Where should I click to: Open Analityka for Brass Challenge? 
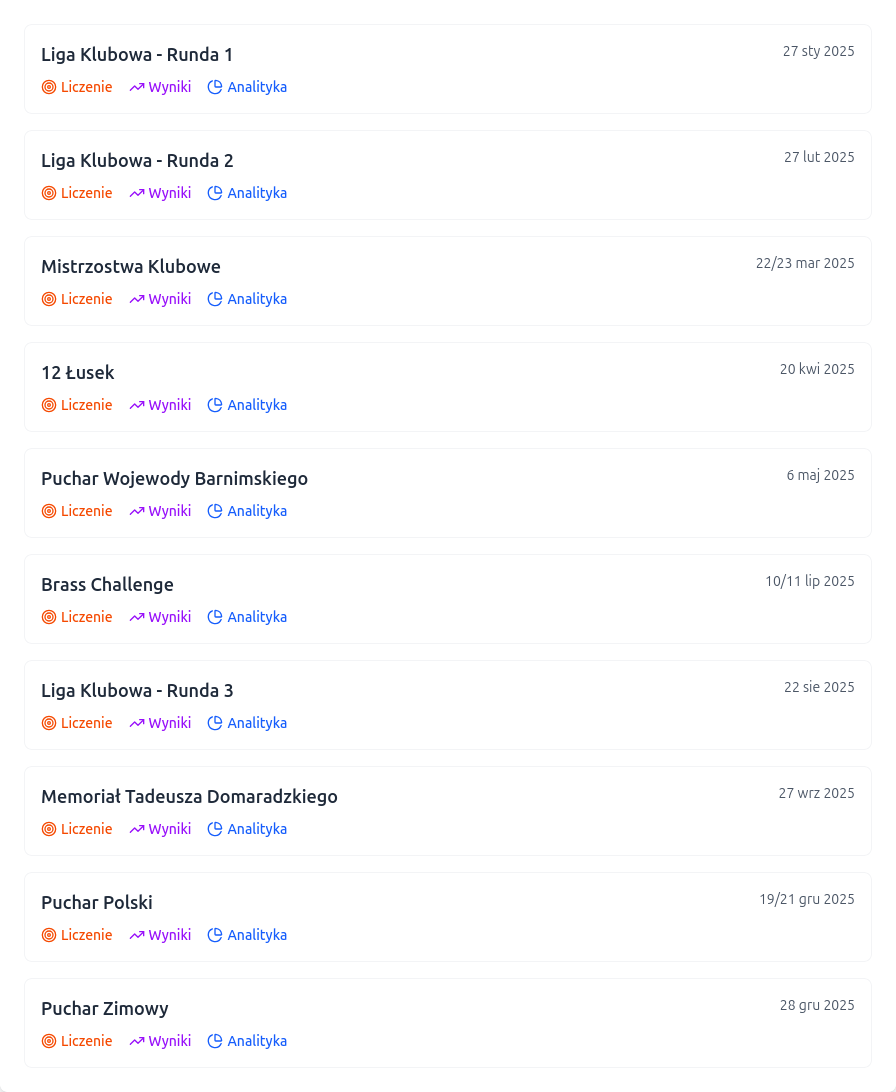tap(247, 617)
